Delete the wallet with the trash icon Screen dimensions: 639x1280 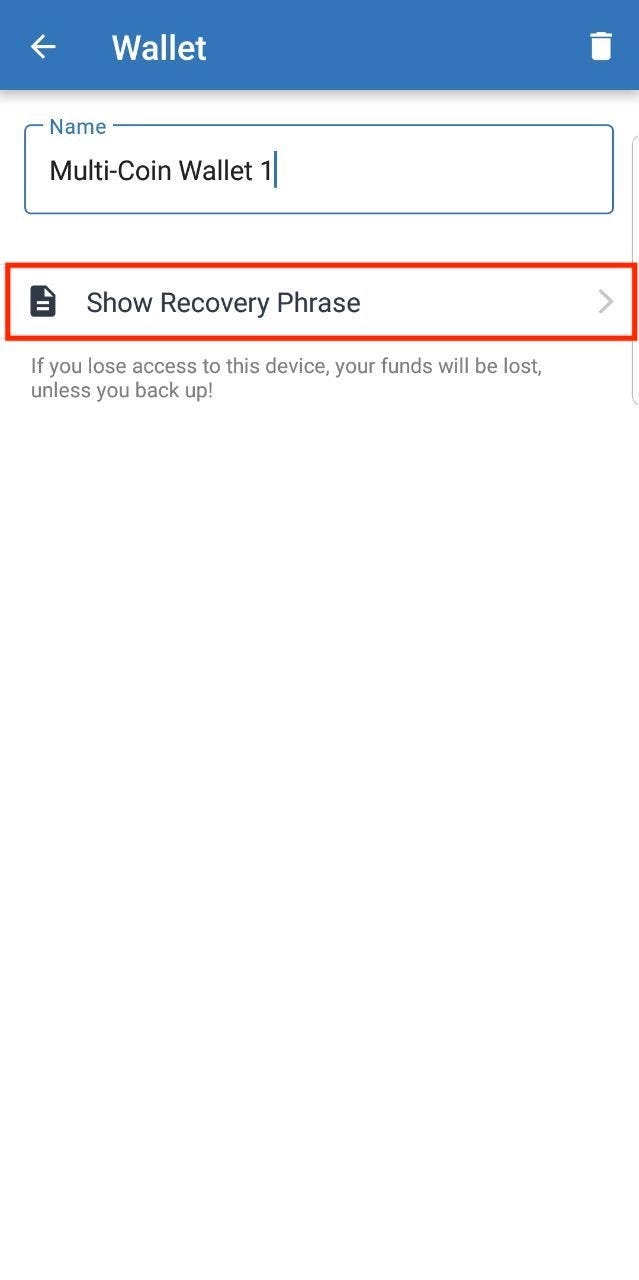point(600,46)
